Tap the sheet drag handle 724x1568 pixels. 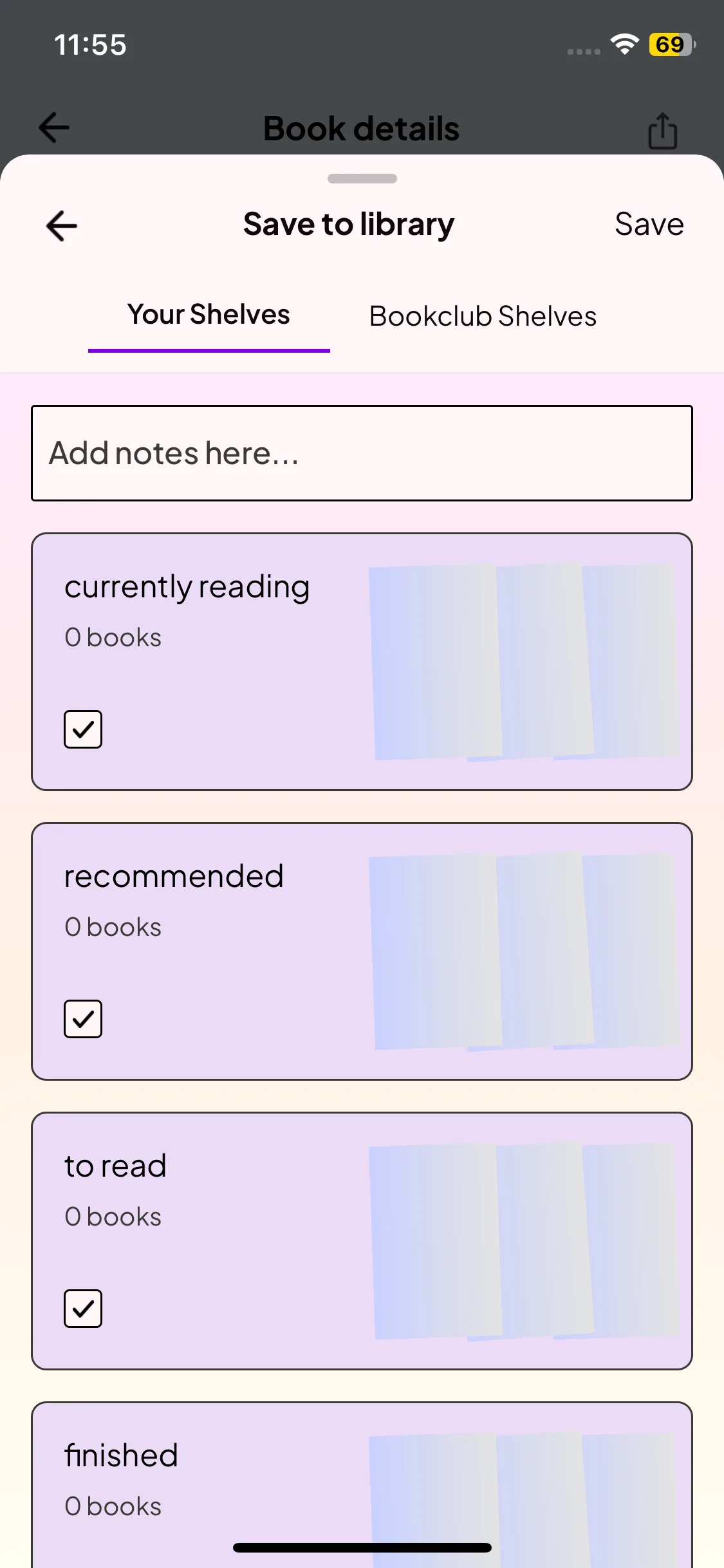click(x=362, y=179)
